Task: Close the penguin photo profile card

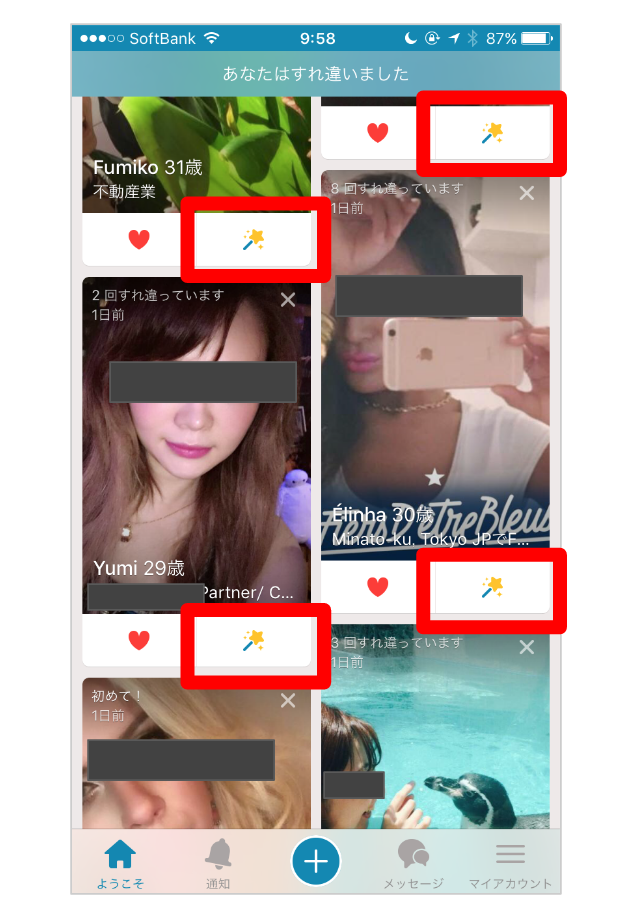Action: pyautogui.click(x=527, y=648)
